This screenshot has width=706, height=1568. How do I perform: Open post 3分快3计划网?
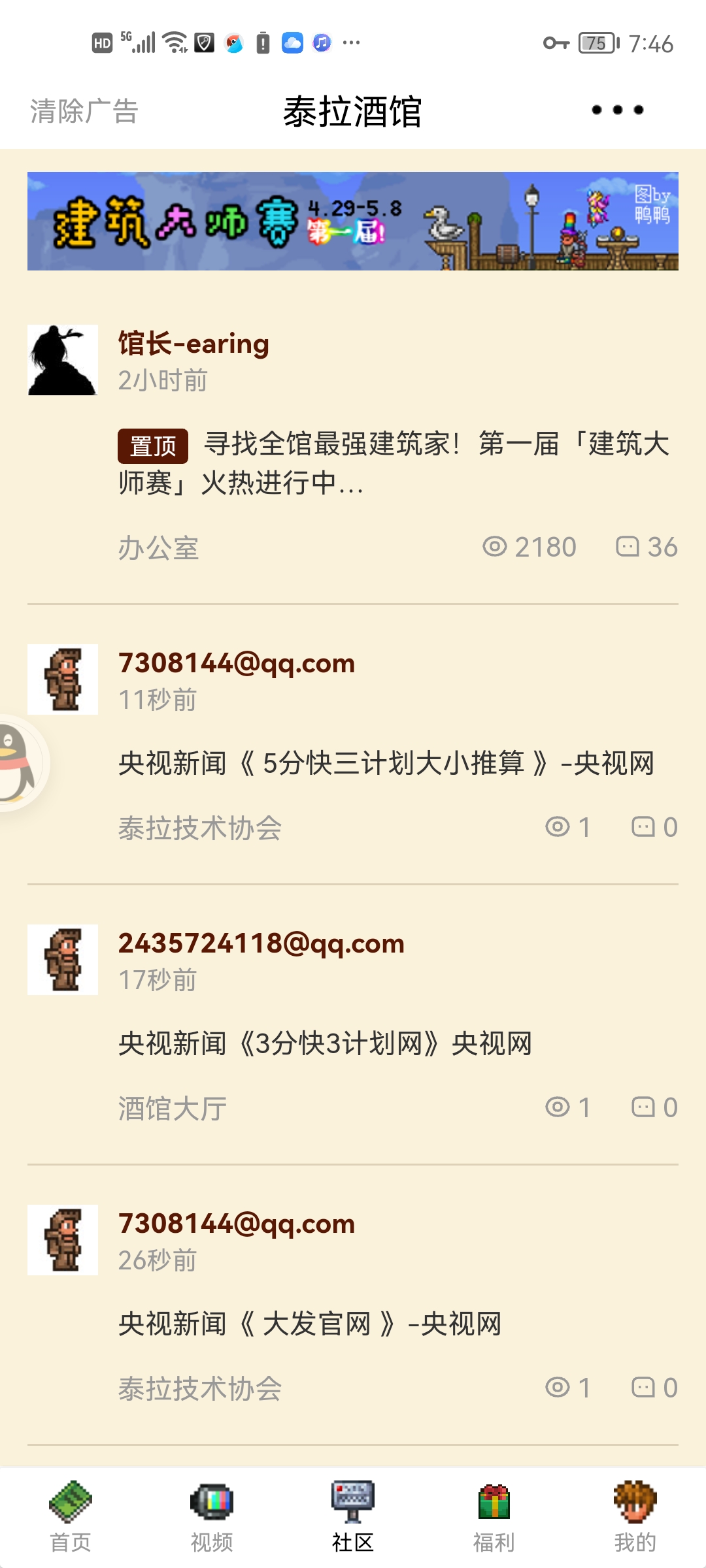(325, 1043)
